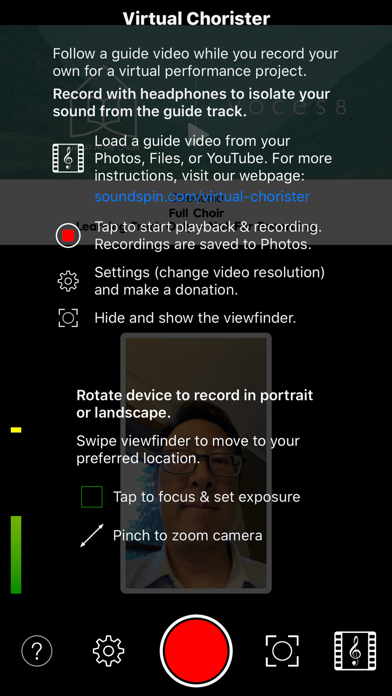Open settings gear in bottom toolbar
The image size is (392, 696).
tap(108, 651)
